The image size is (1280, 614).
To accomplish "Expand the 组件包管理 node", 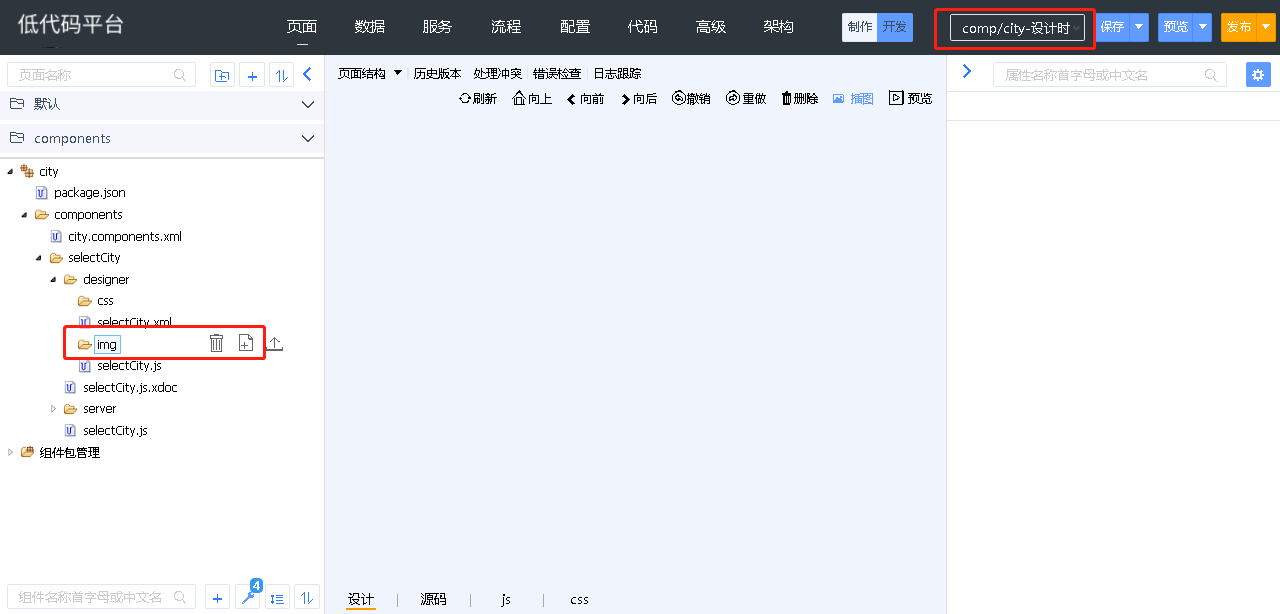I will pyautogui.click(x=12, y=453).
